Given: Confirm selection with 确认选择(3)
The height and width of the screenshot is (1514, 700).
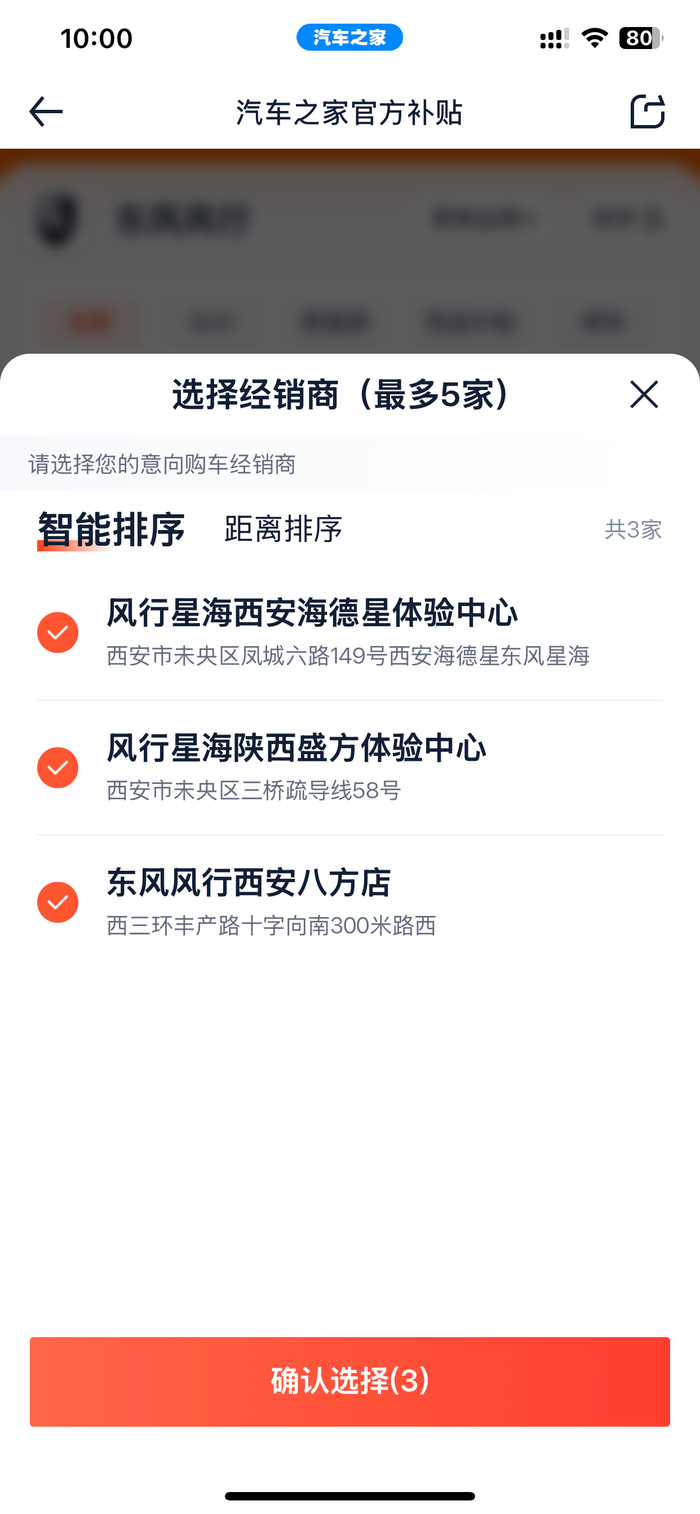Looking at the screenshot, I should (x=350, y=1381).
